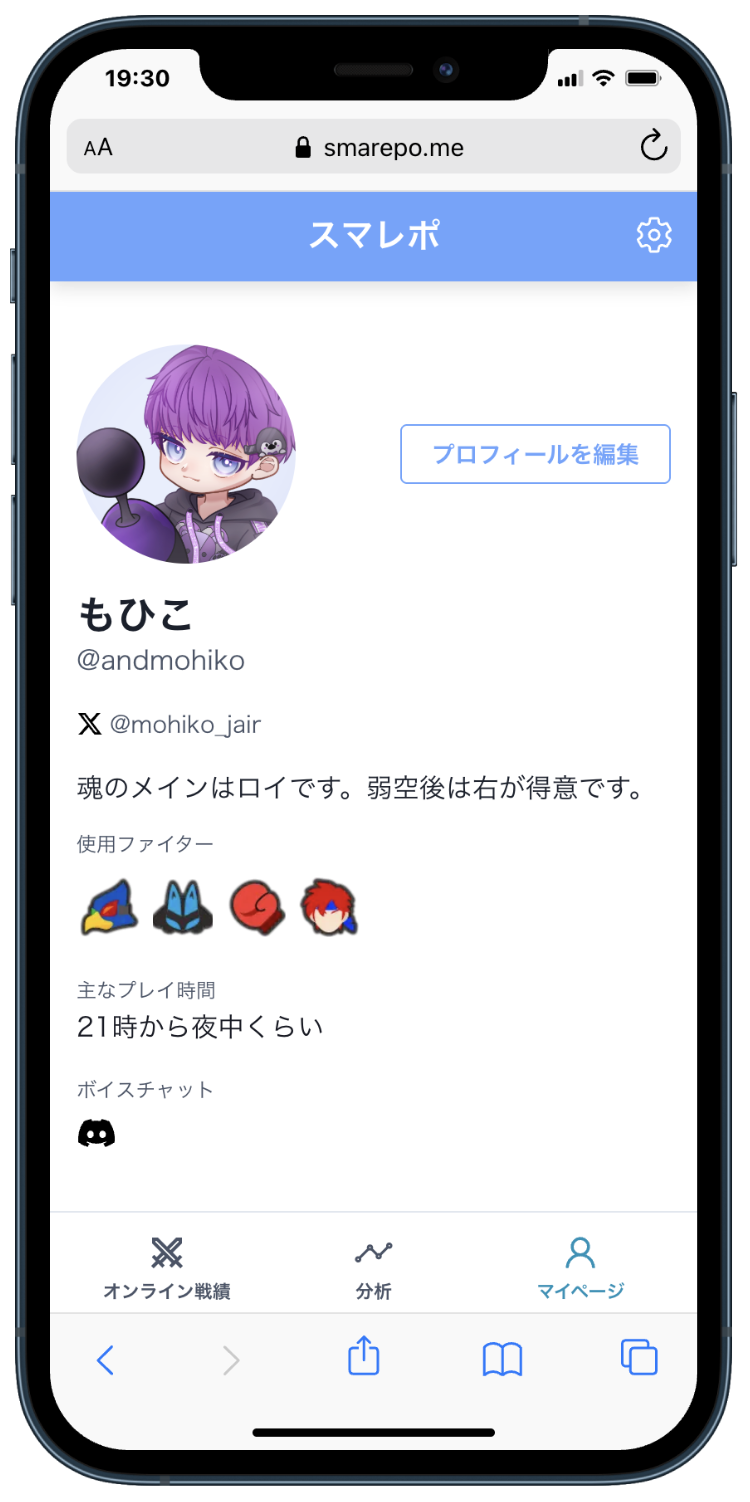This screenshot has height=1502, width=750.
Task: Tap プロフィールを編集 button
Action: 535,454
